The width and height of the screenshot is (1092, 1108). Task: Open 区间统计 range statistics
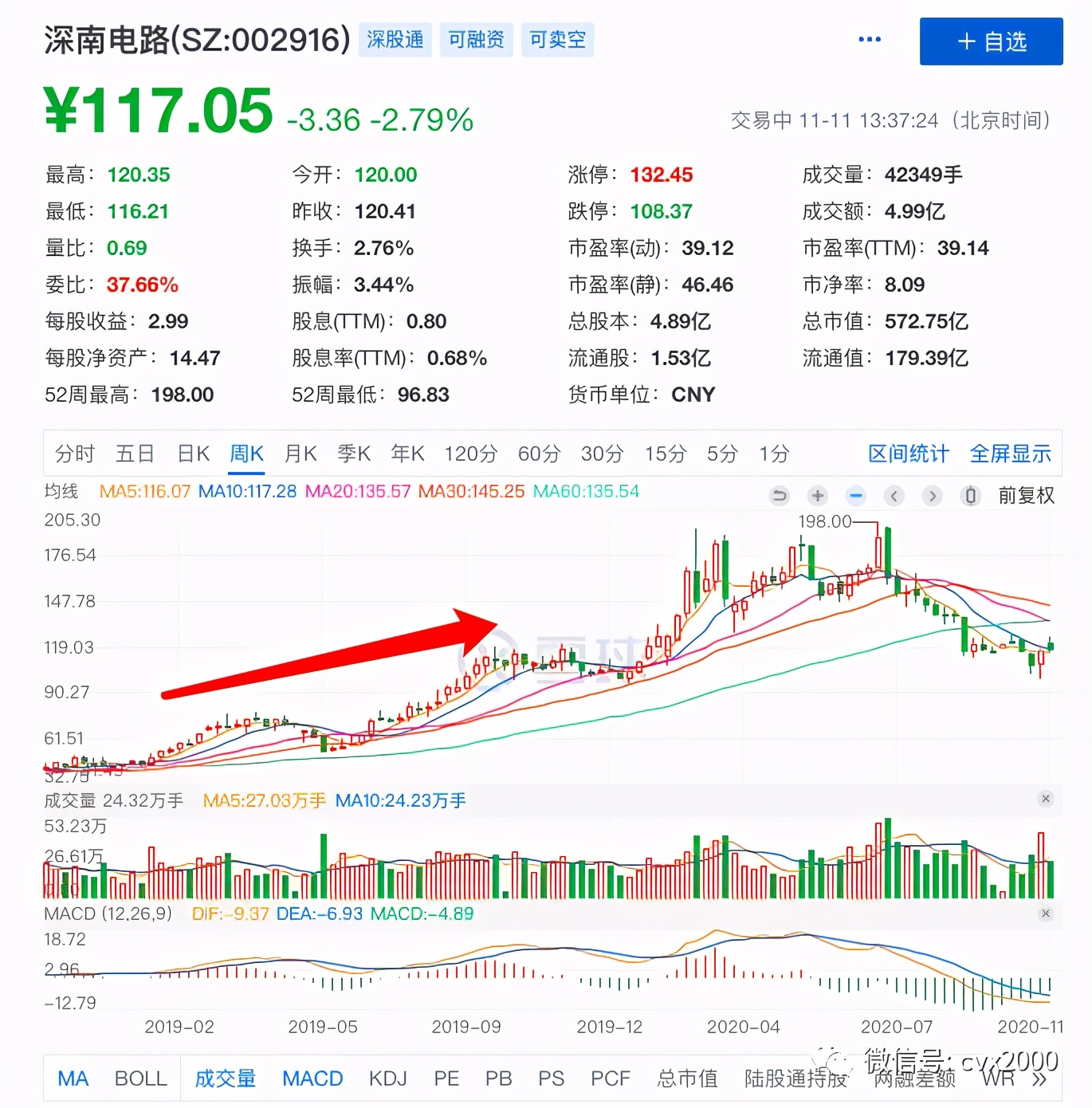click(x=908, y=453)
